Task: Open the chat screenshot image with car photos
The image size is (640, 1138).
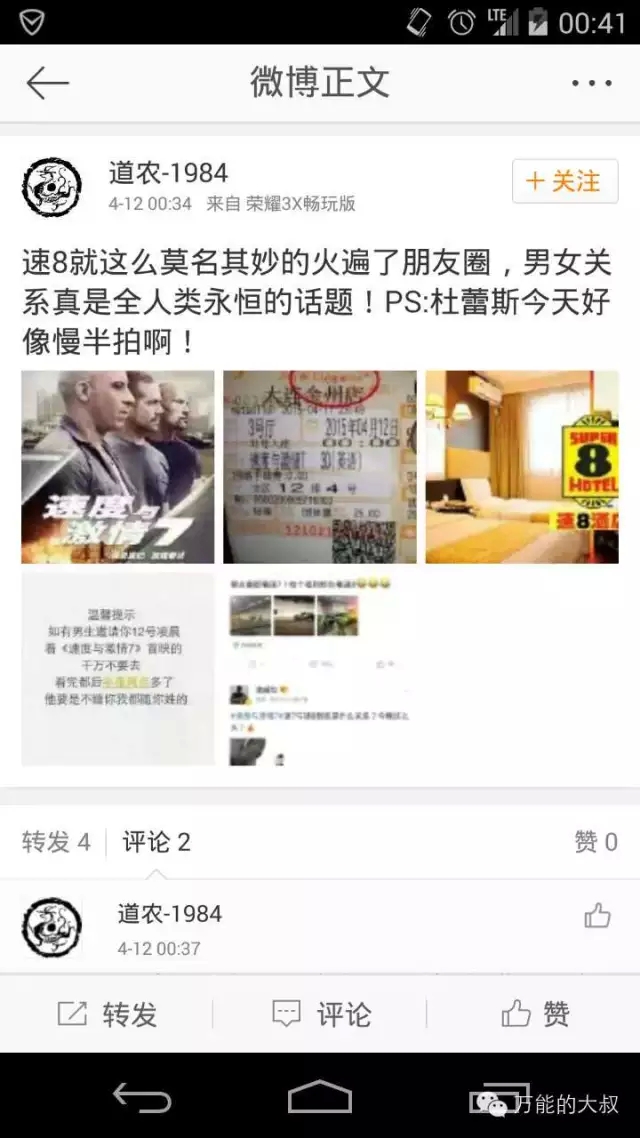Action: 320,668
